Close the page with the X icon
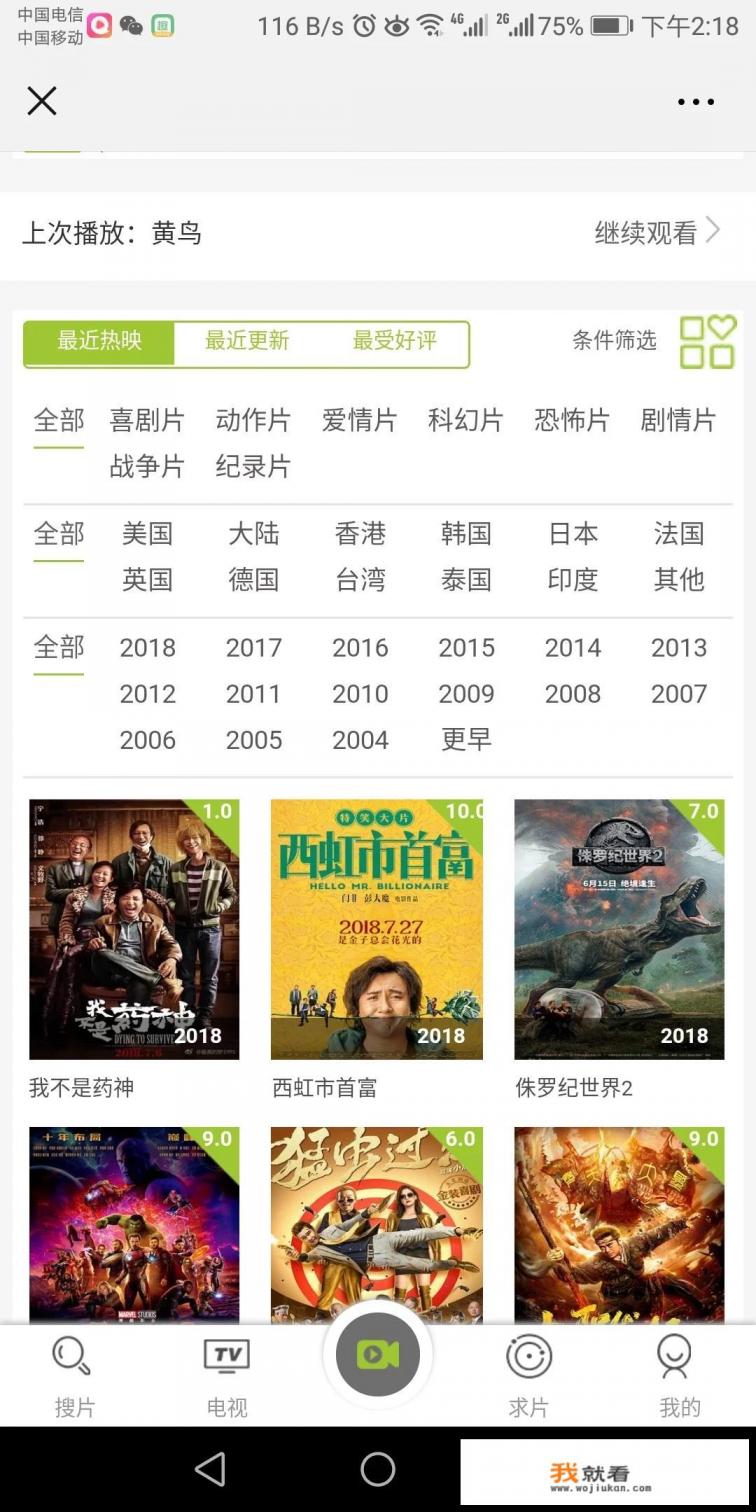The image size is (756, 1512). click(42, 101)
